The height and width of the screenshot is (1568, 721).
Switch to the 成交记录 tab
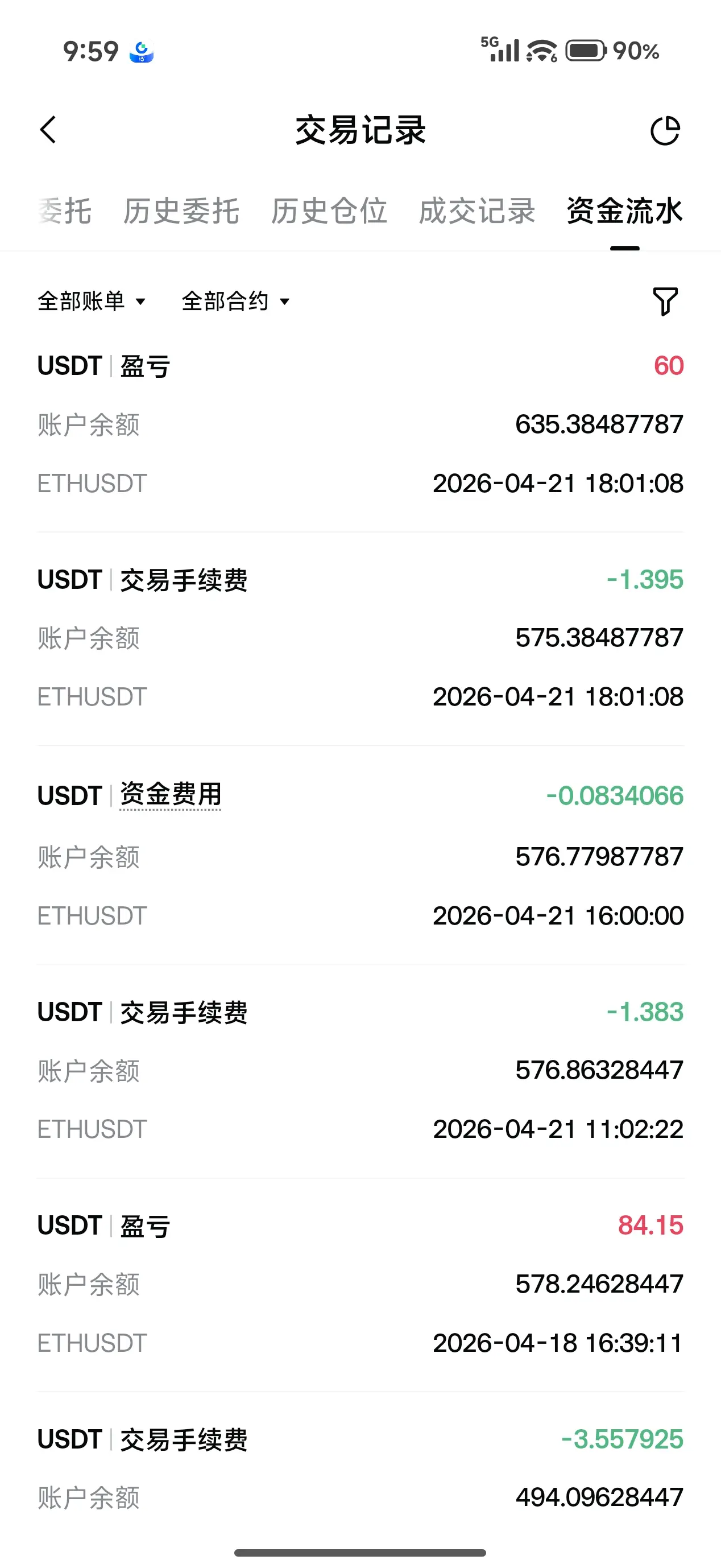[476, 211]
